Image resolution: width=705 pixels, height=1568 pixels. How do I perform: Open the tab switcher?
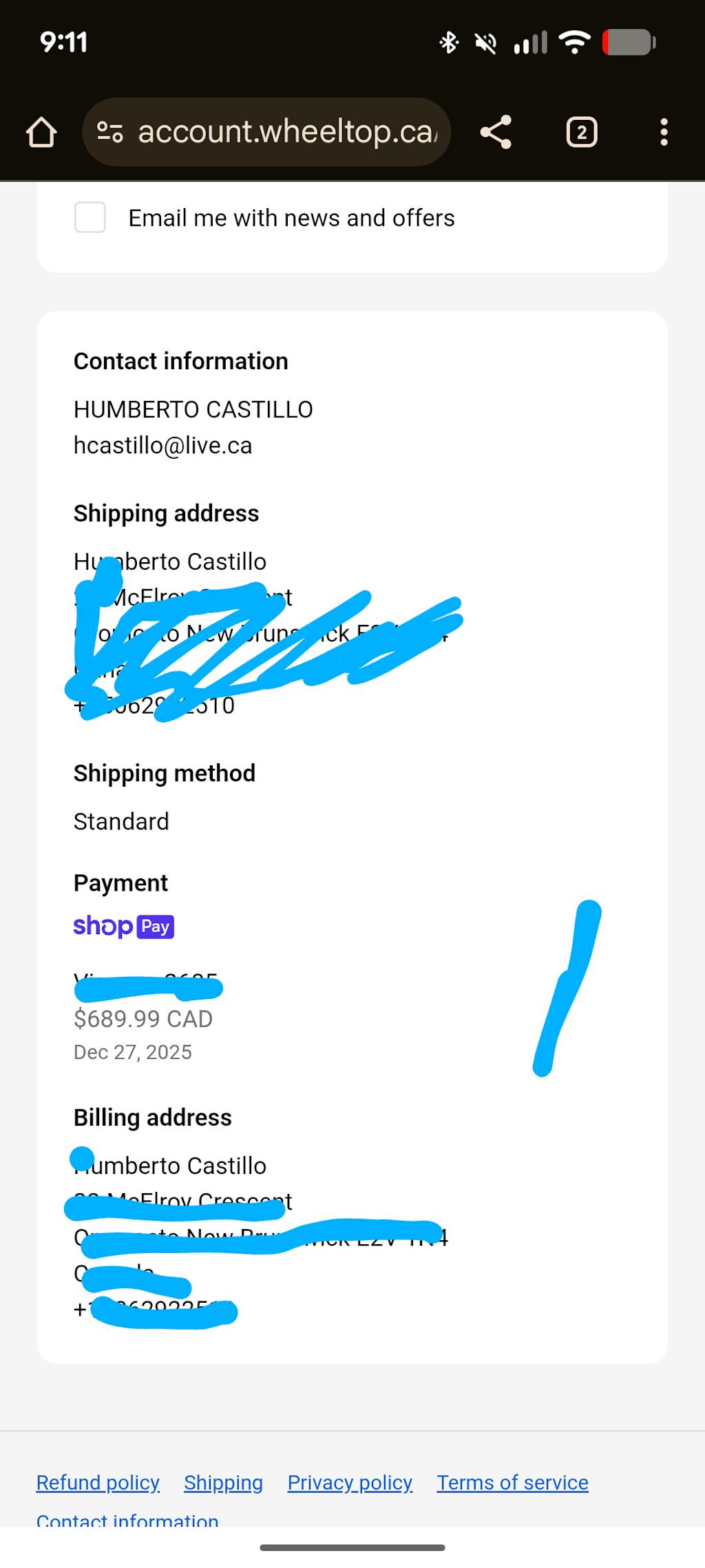(581, 132)
